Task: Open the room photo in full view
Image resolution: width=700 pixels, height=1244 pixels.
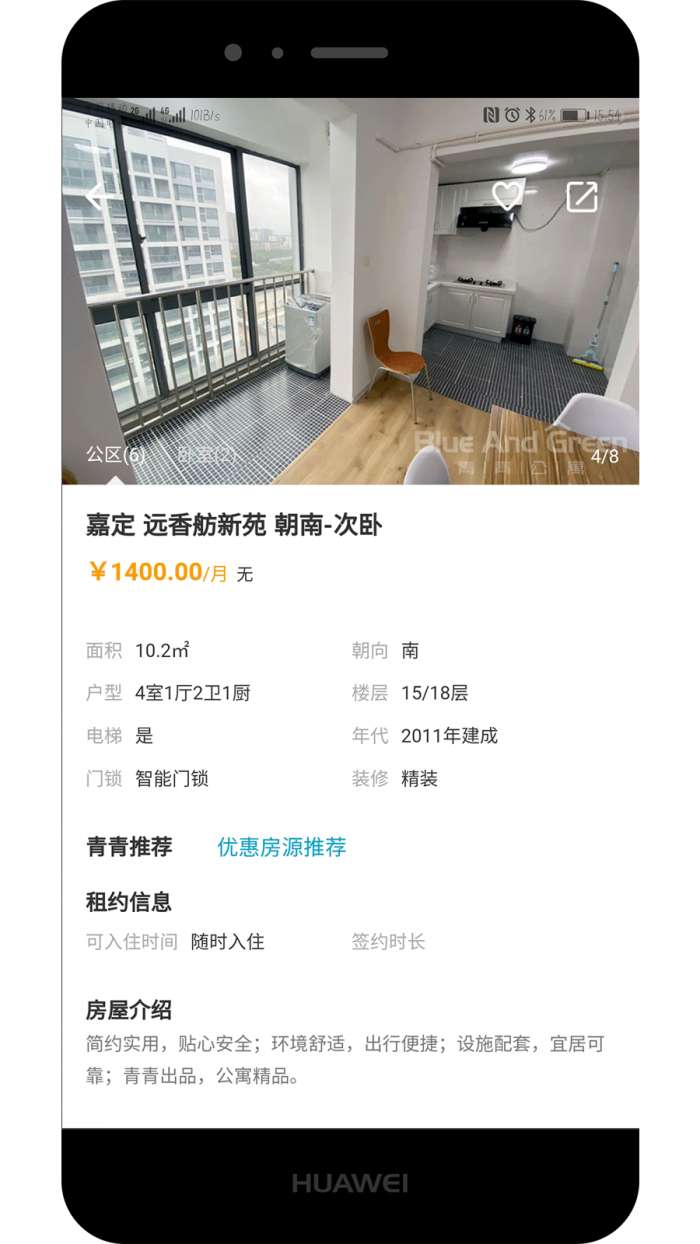Action: (350, 320)
